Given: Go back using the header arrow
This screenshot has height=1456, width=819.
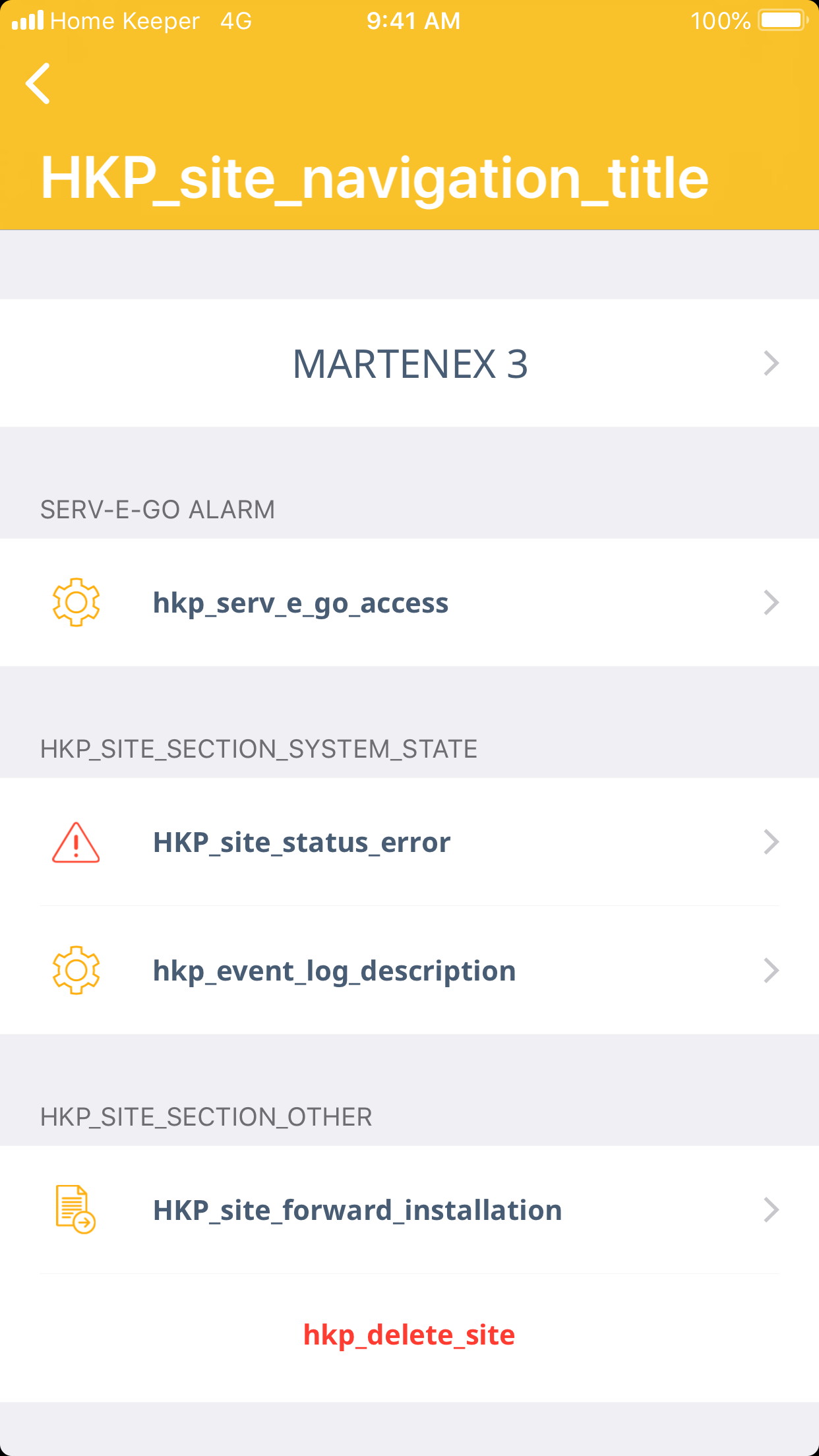Looking at the screenshot, I should click(38, 84).
